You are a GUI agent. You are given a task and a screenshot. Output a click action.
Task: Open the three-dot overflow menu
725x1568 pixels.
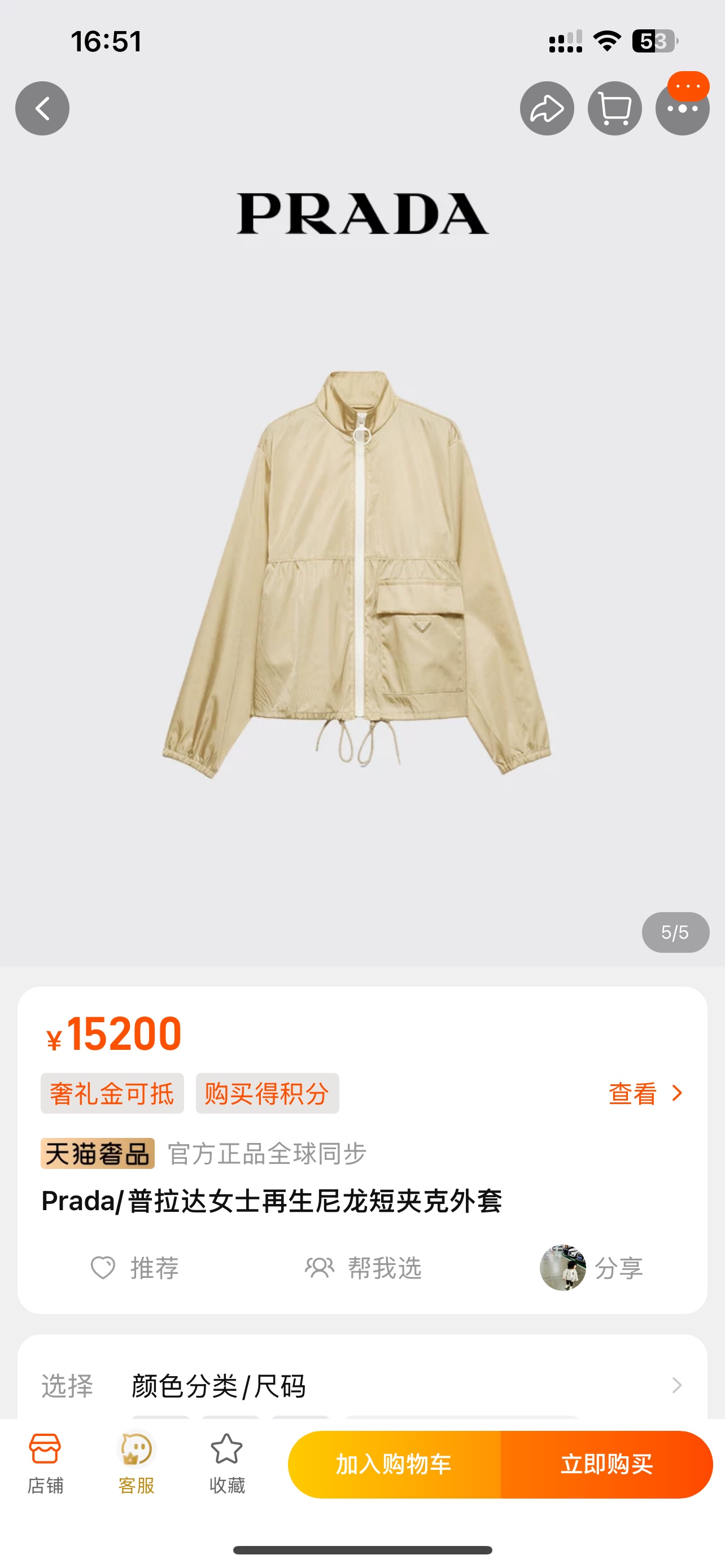(682, 110)
